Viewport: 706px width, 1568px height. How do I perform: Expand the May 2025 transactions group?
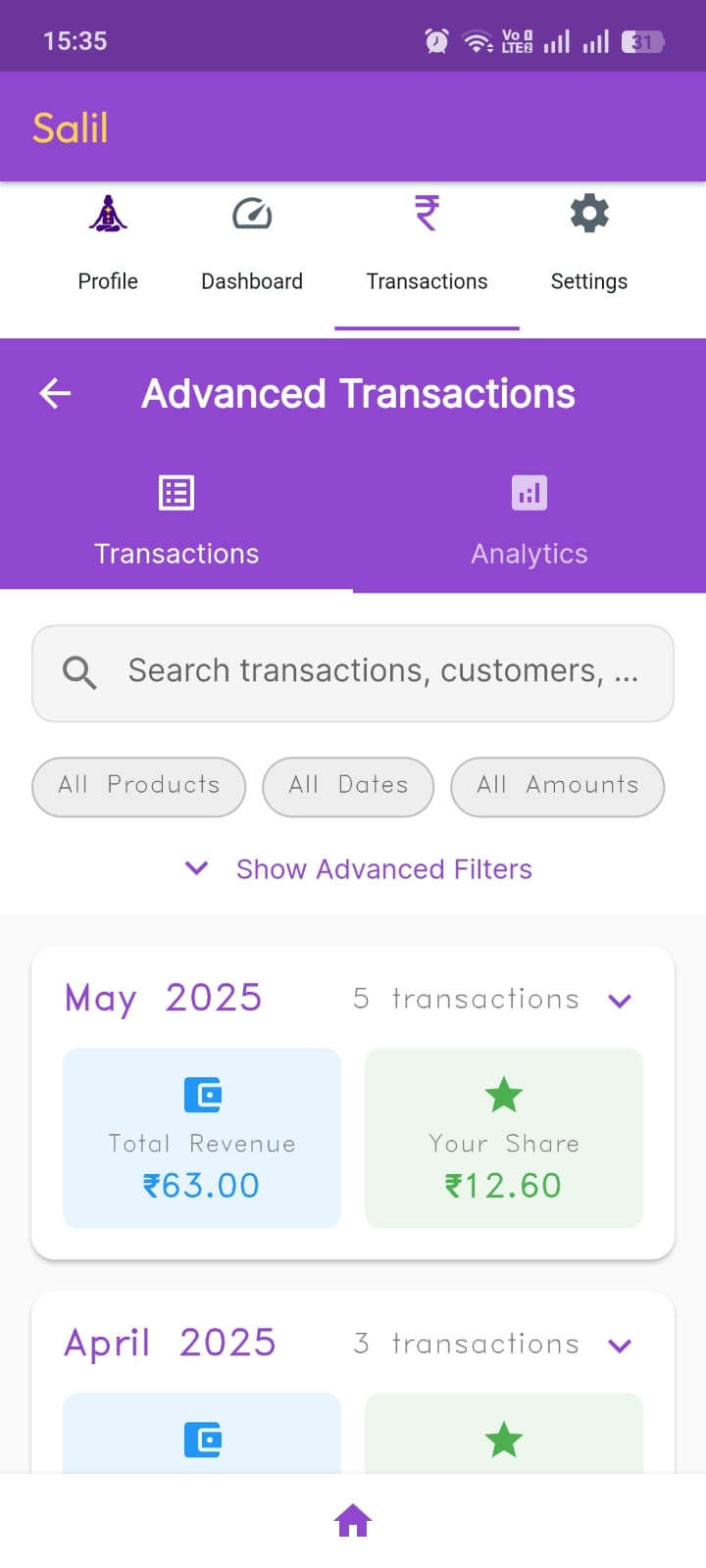619,1000
